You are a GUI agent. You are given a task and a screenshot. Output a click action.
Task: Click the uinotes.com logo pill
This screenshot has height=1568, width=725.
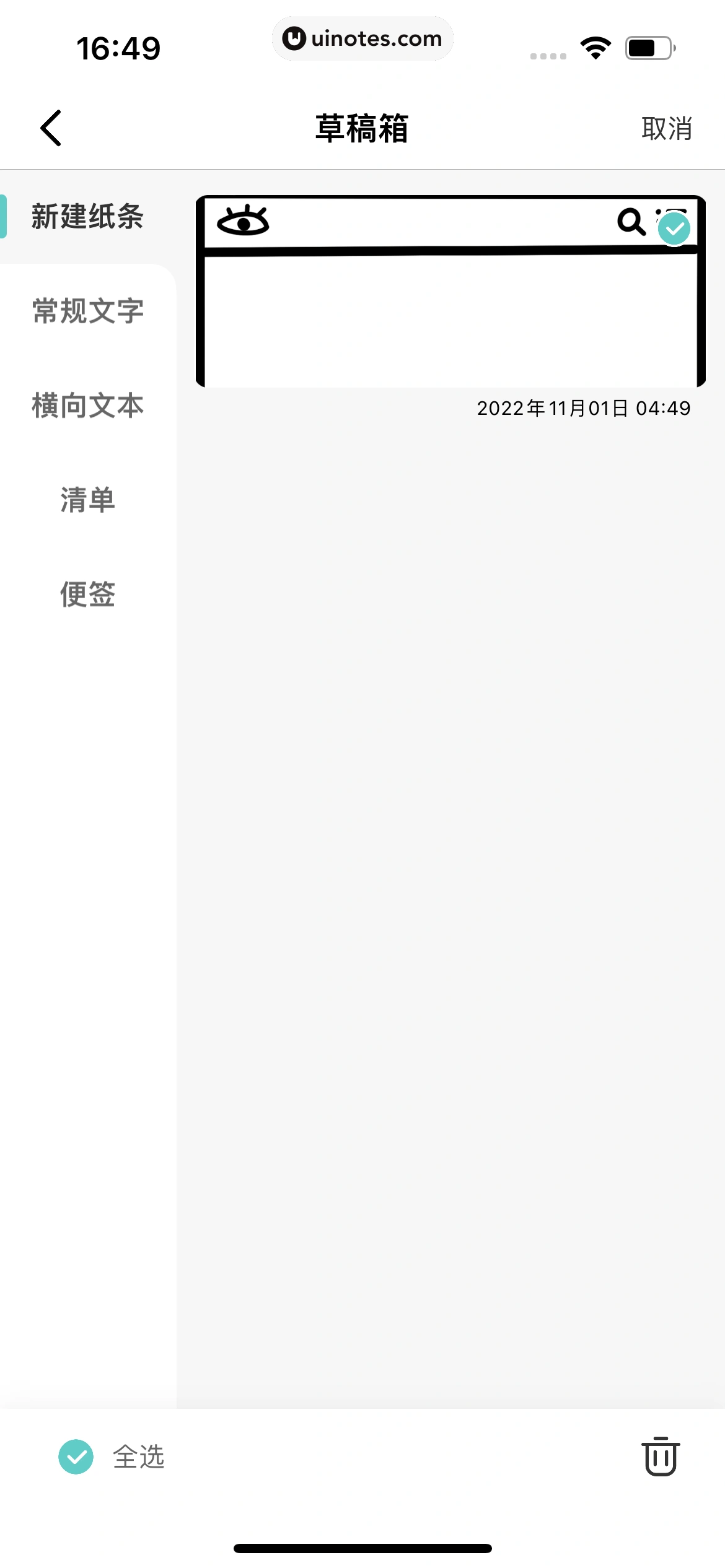pos(362,38)
